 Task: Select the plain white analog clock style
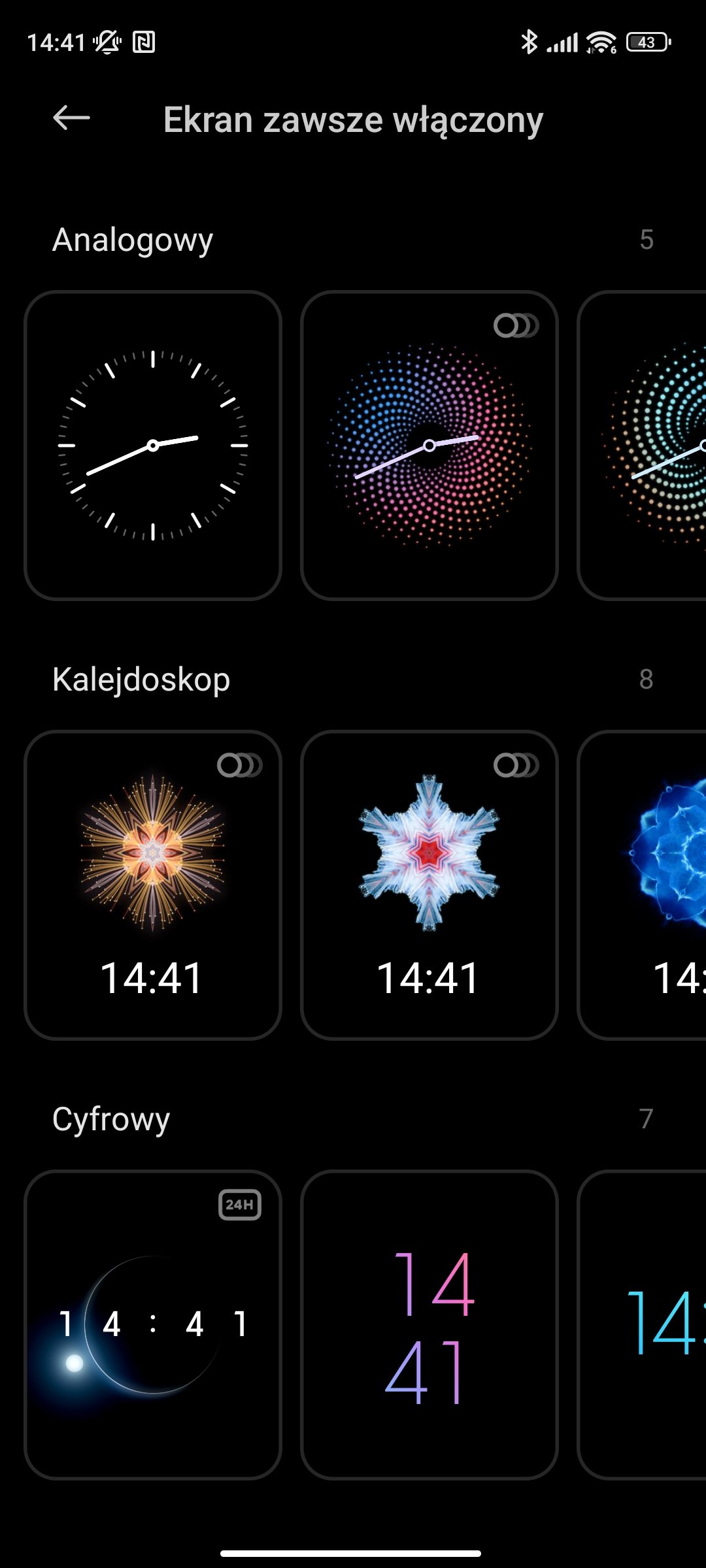click(153, 446)
